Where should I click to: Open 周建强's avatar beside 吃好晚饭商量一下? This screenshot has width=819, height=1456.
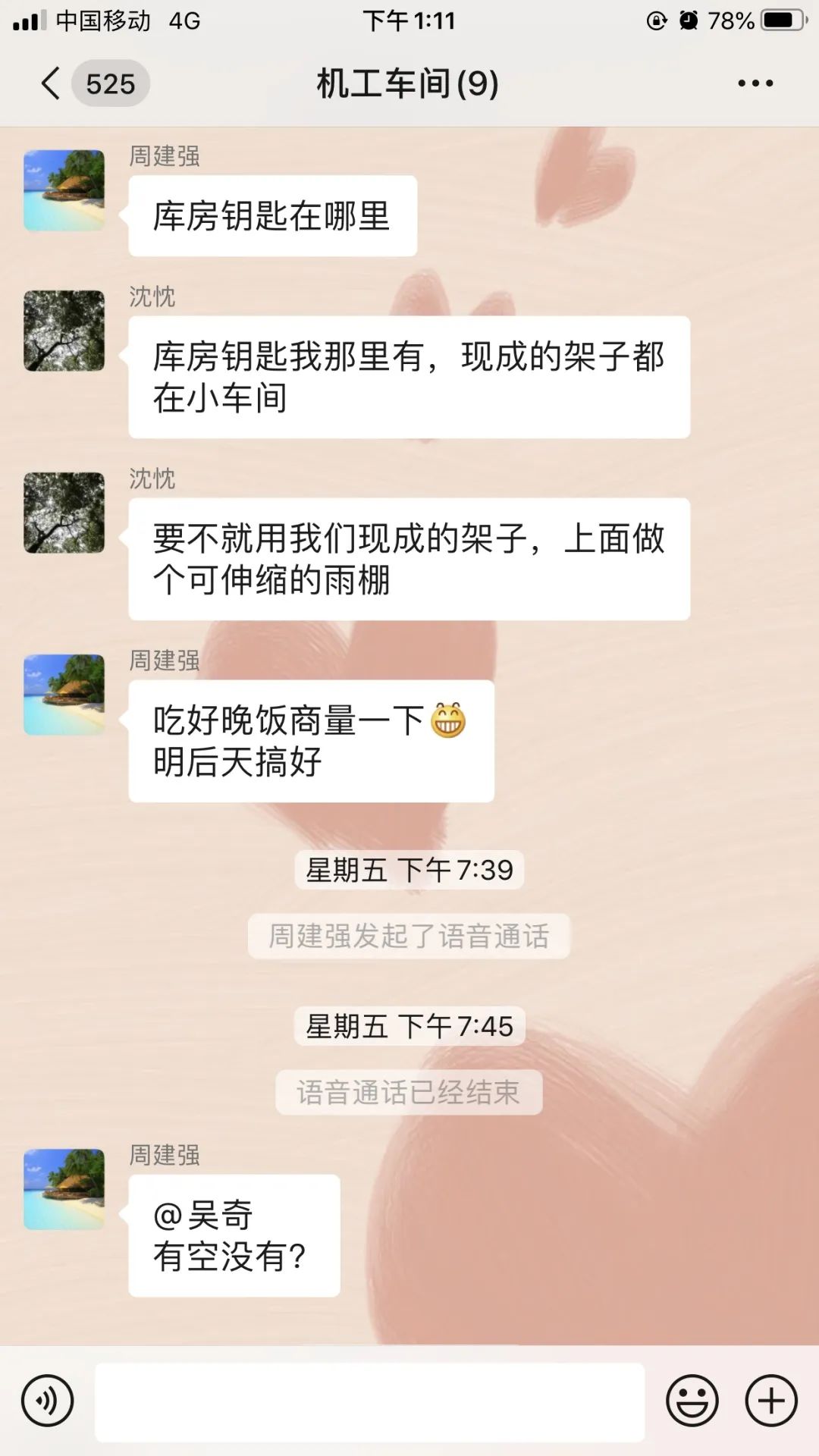pyautogui.click(x=64, y=695)
